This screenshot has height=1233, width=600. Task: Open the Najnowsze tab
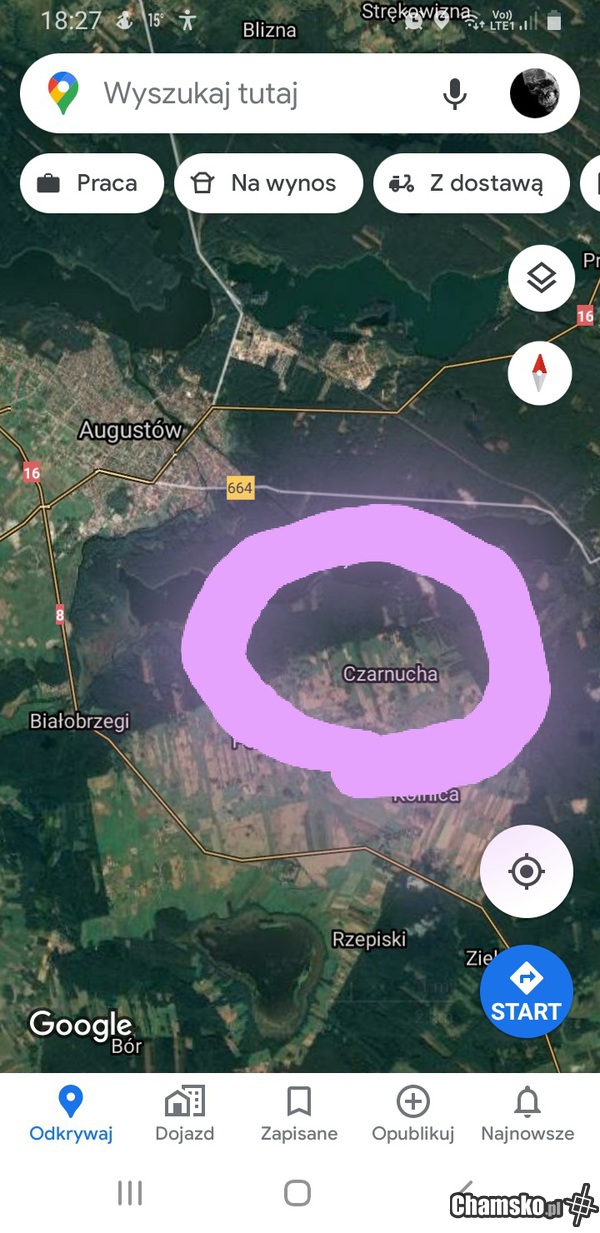point(527,1114)
